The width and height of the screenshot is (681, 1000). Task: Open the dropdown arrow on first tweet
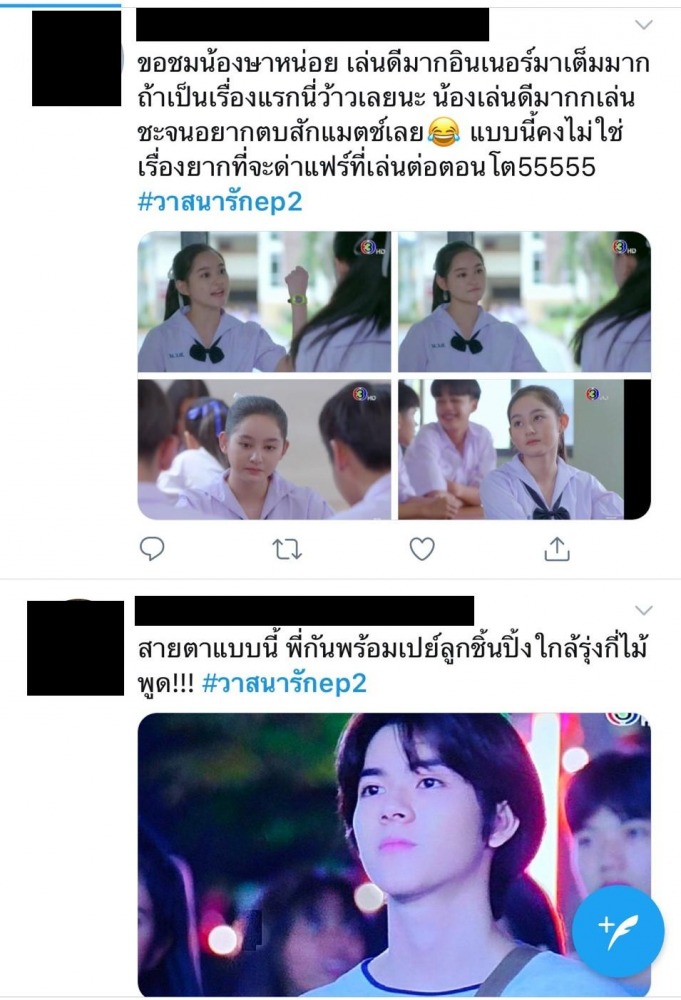coord(644,25)
